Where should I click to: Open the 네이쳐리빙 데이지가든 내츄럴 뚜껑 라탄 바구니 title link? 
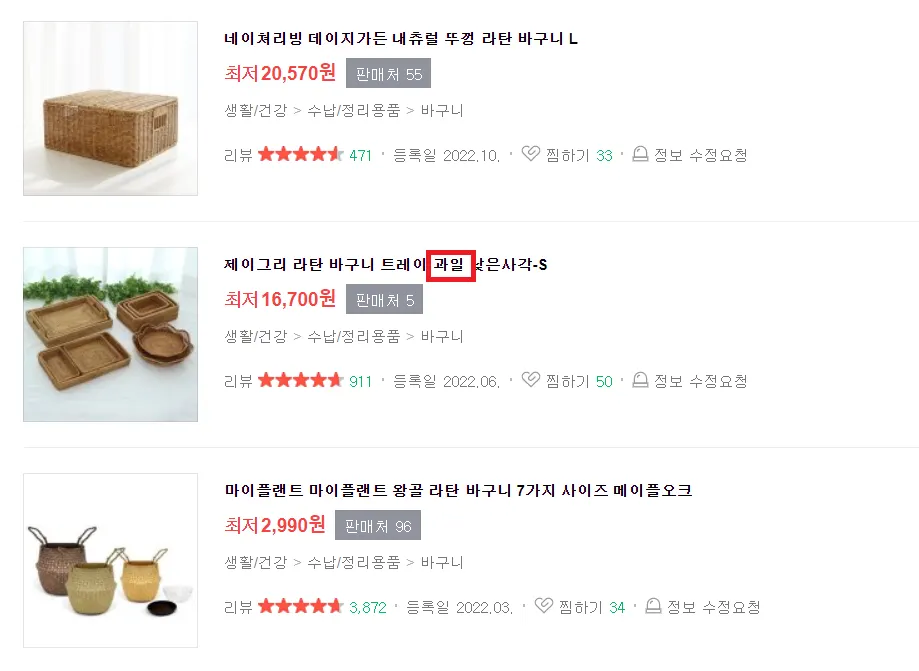pyautogui.click(x=401, y=39)
